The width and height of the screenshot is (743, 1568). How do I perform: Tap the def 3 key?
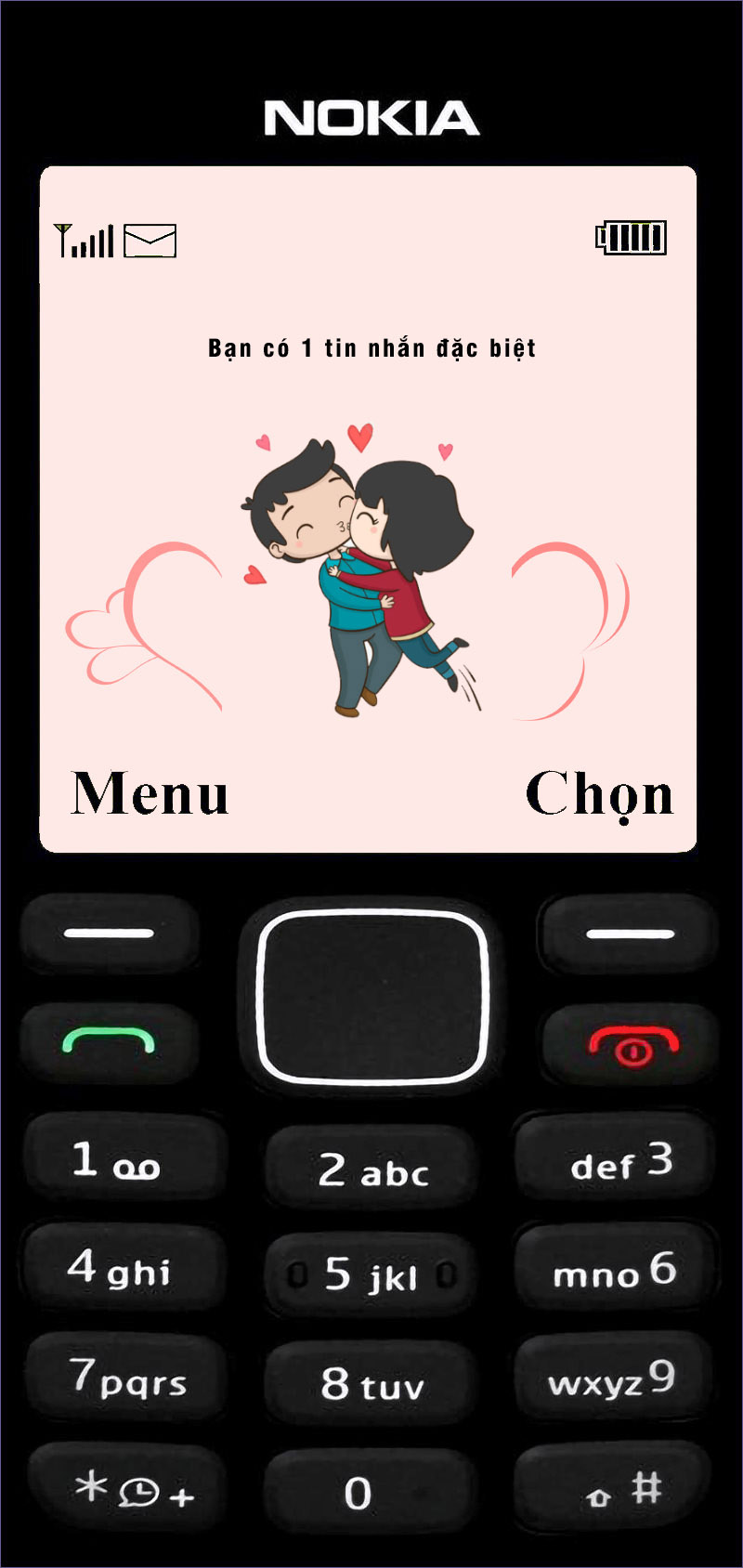[615, 1159]
